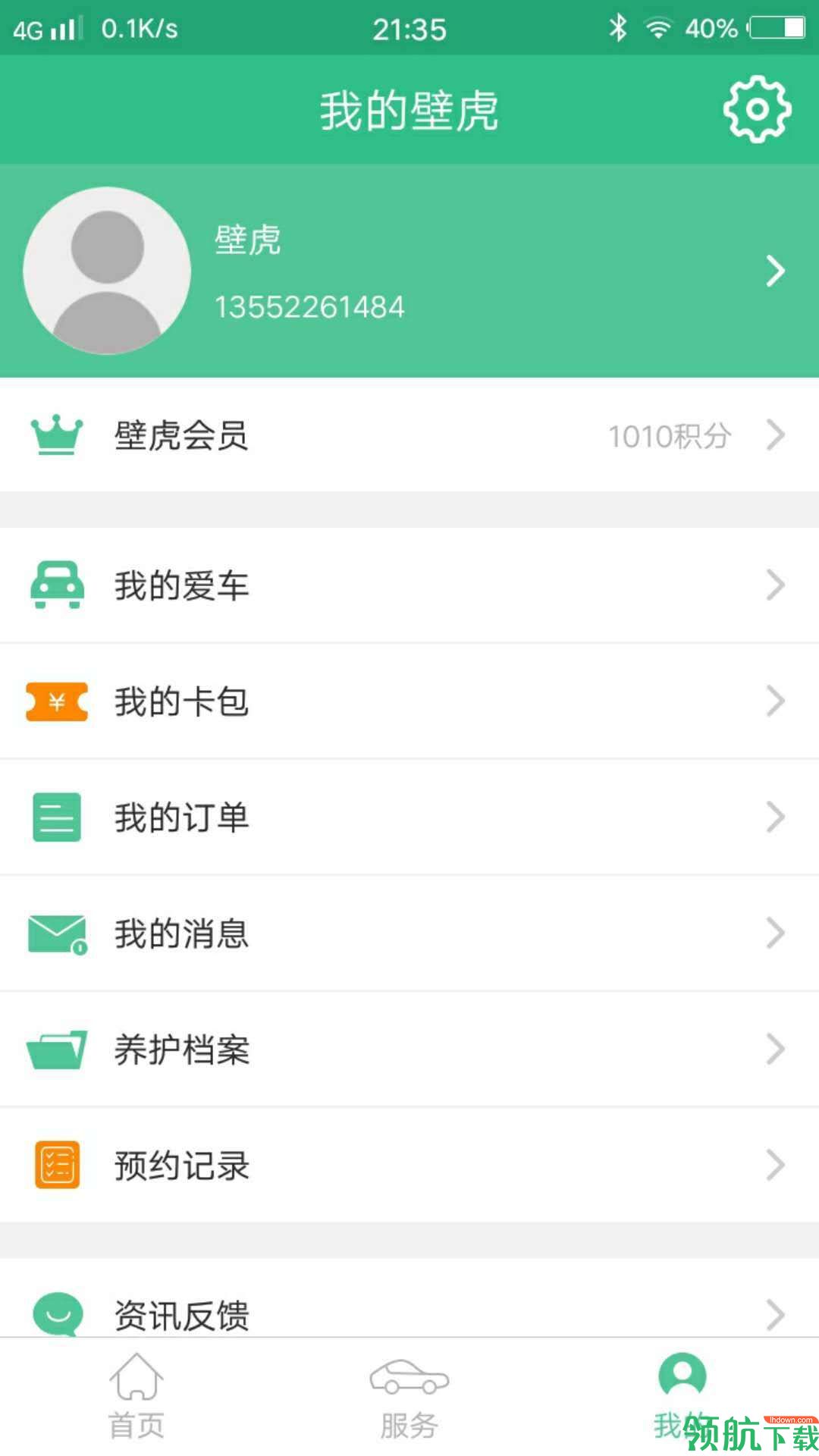Tap the orange ticket icon beside 我的卡包
The image size is (819, 1456).
57,701
